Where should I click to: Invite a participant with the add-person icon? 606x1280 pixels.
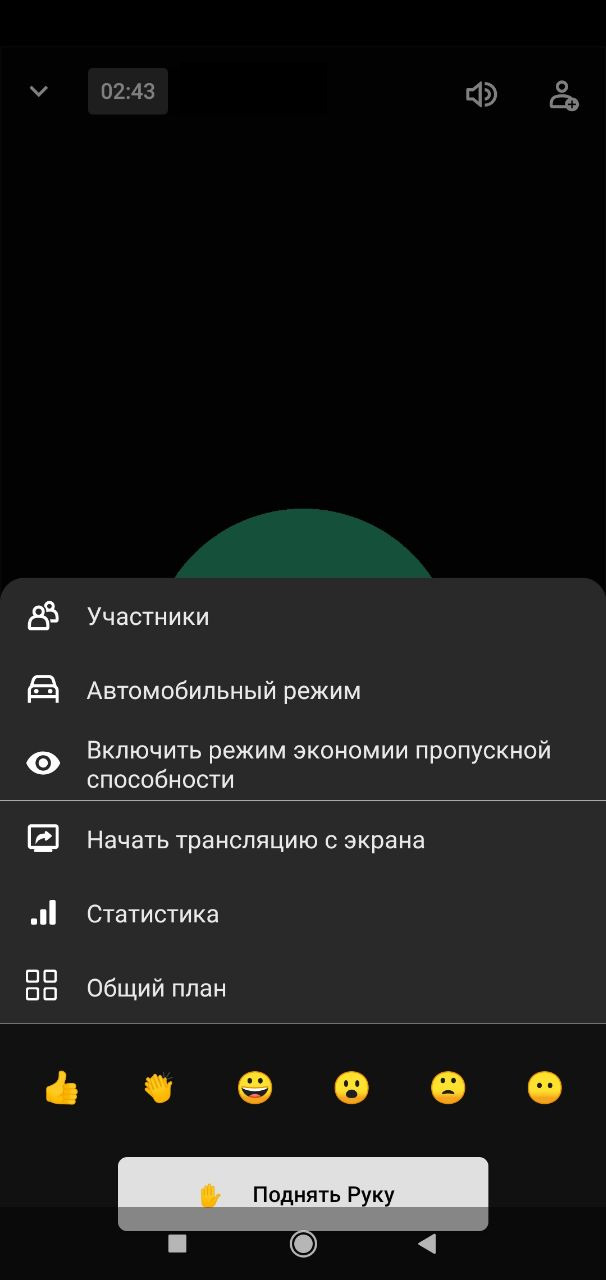pyautogui.click(x=564, y=95)
